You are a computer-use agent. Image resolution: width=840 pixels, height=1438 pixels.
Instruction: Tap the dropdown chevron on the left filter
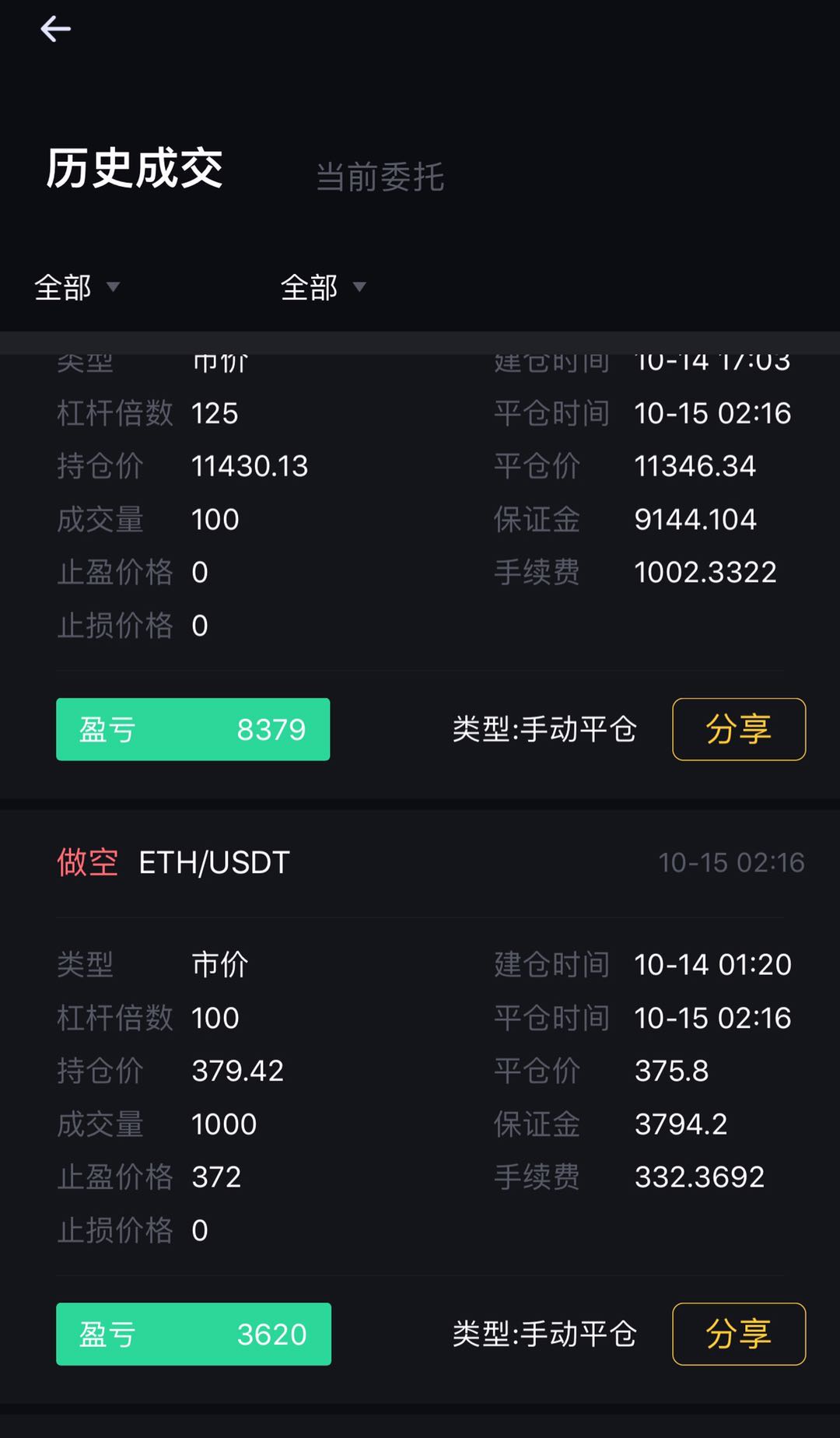114,289
